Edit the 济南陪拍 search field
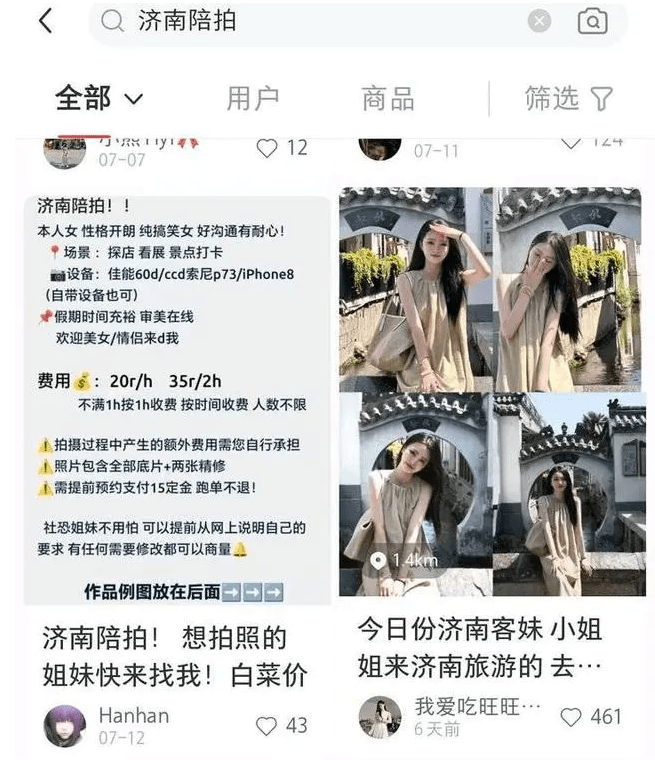655x760 pixels. coord(300,21)
